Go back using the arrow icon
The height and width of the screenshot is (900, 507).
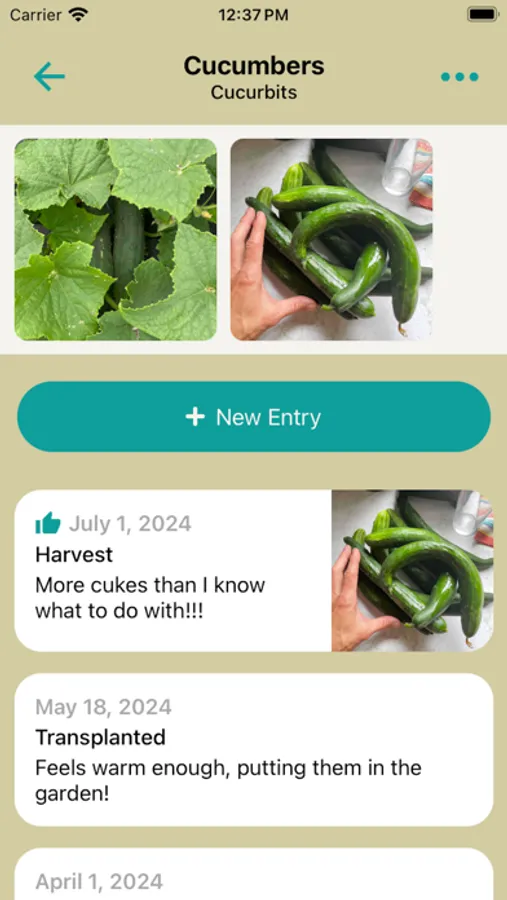click(x=49, y=77)
